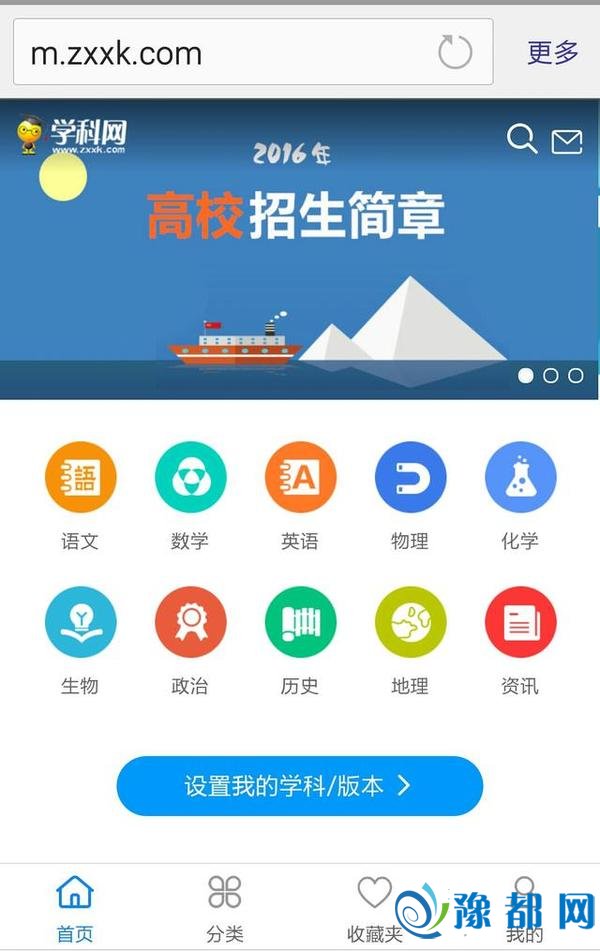Open the search magnifier icon
The width and height of the screenshot is (600, 951).
pyautogui.click(x=522, y=139)
